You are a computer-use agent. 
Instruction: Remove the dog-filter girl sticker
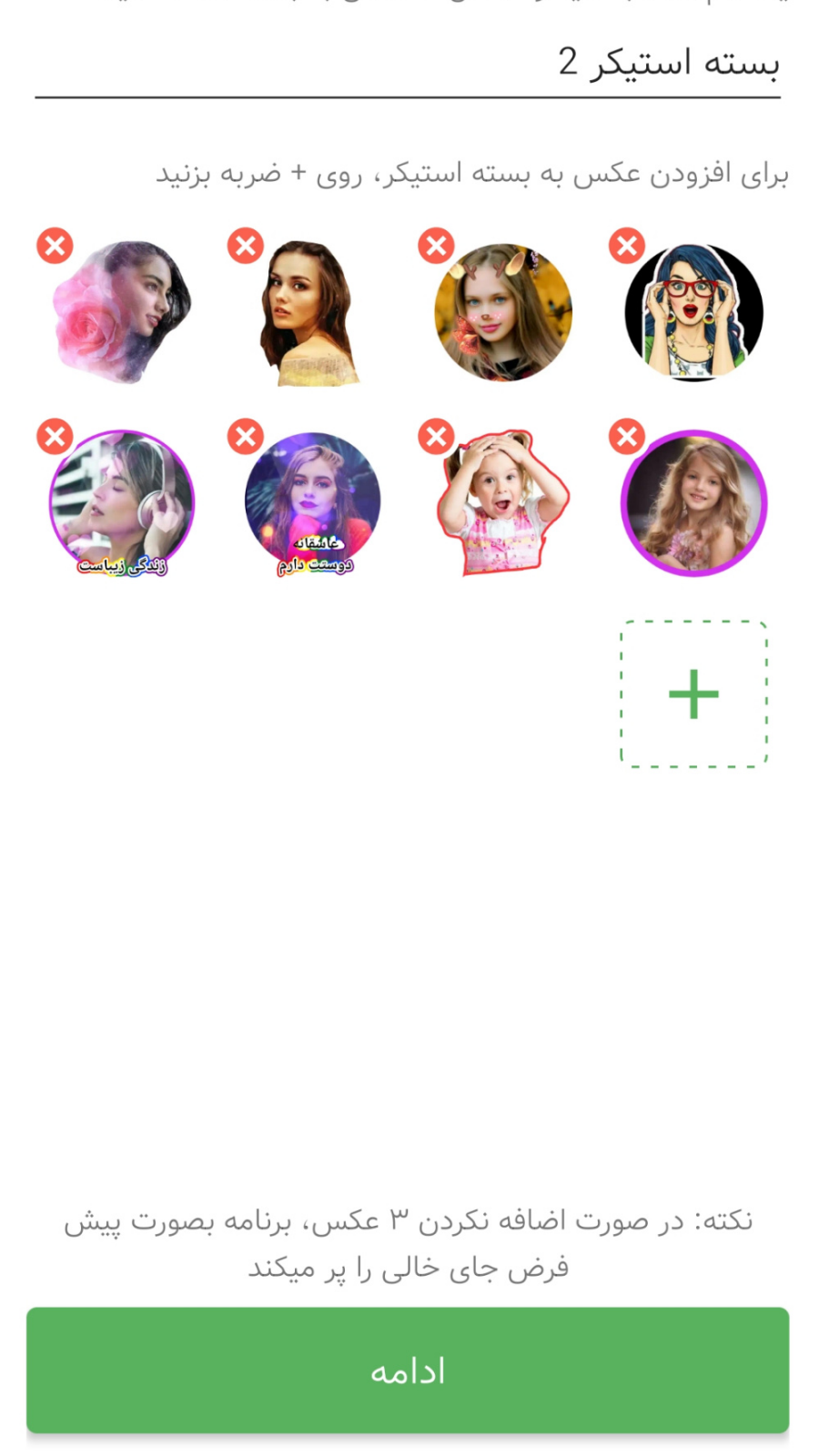pyautogui.click(x=437, y=246)
